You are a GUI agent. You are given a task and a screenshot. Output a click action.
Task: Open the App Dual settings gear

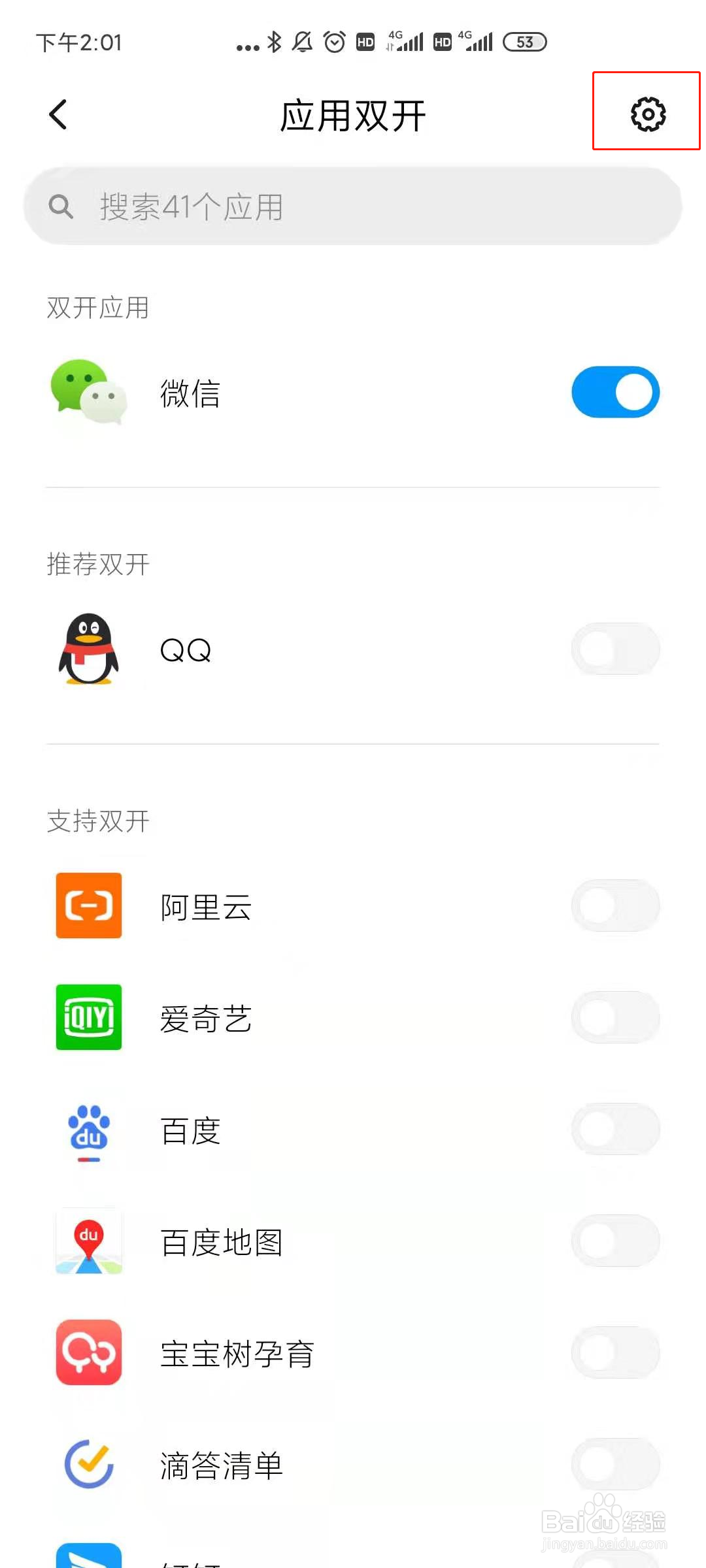pyautogui.click(x=647, y=112)
